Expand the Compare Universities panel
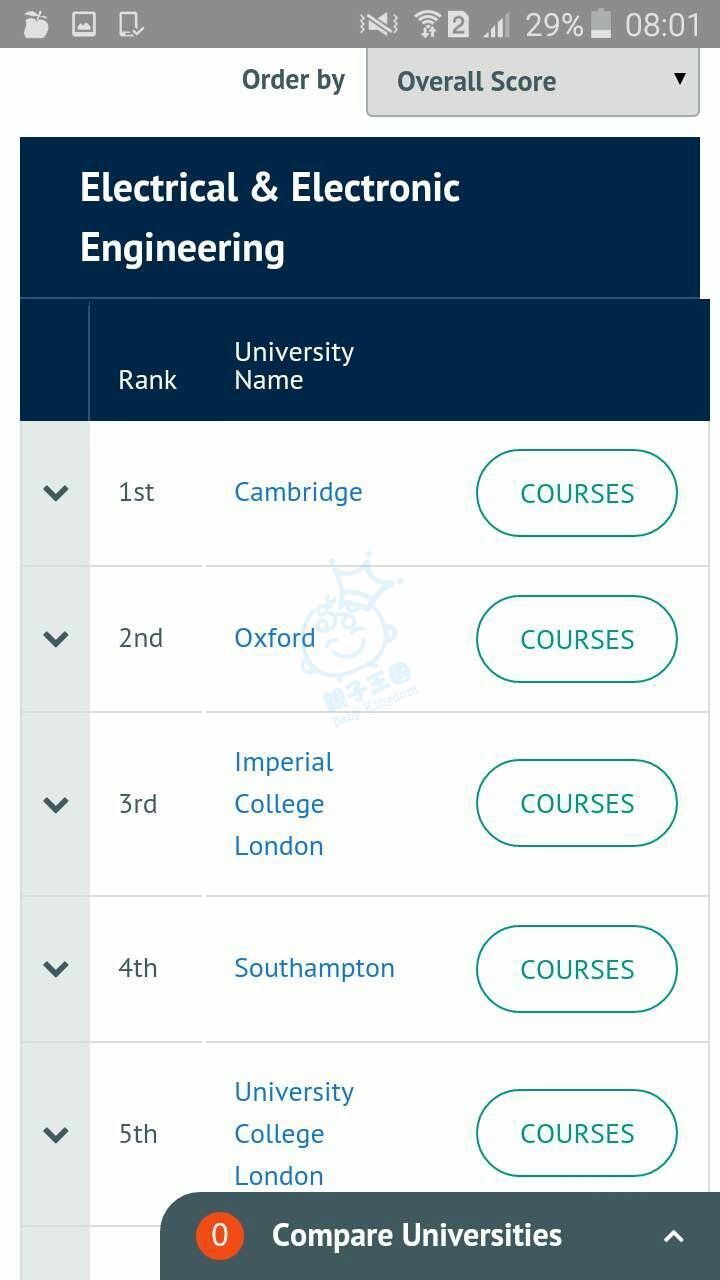Viewport: 720px width, 1280px height. coord(674,1236)
